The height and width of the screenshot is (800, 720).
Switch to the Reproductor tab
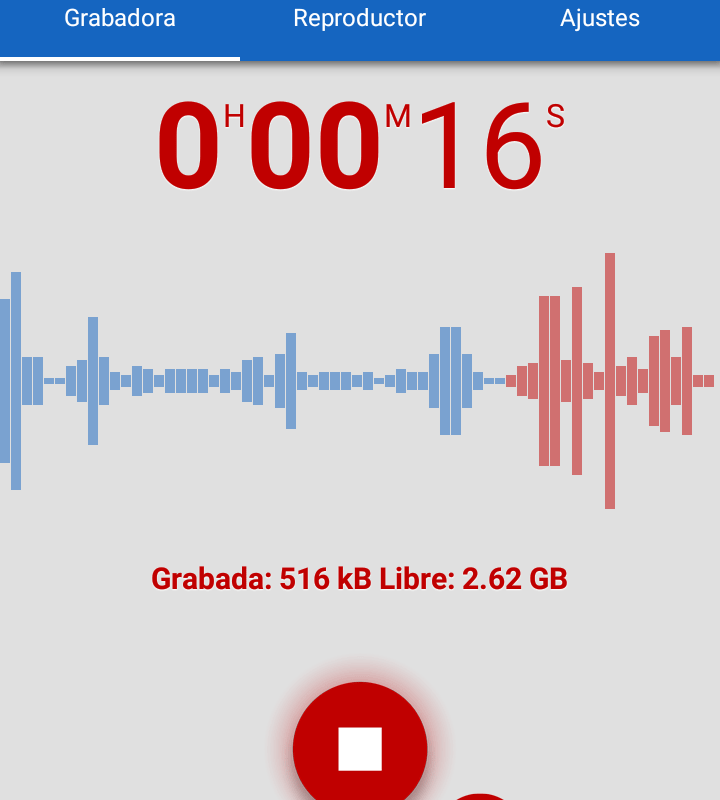(x=360, y=20)
